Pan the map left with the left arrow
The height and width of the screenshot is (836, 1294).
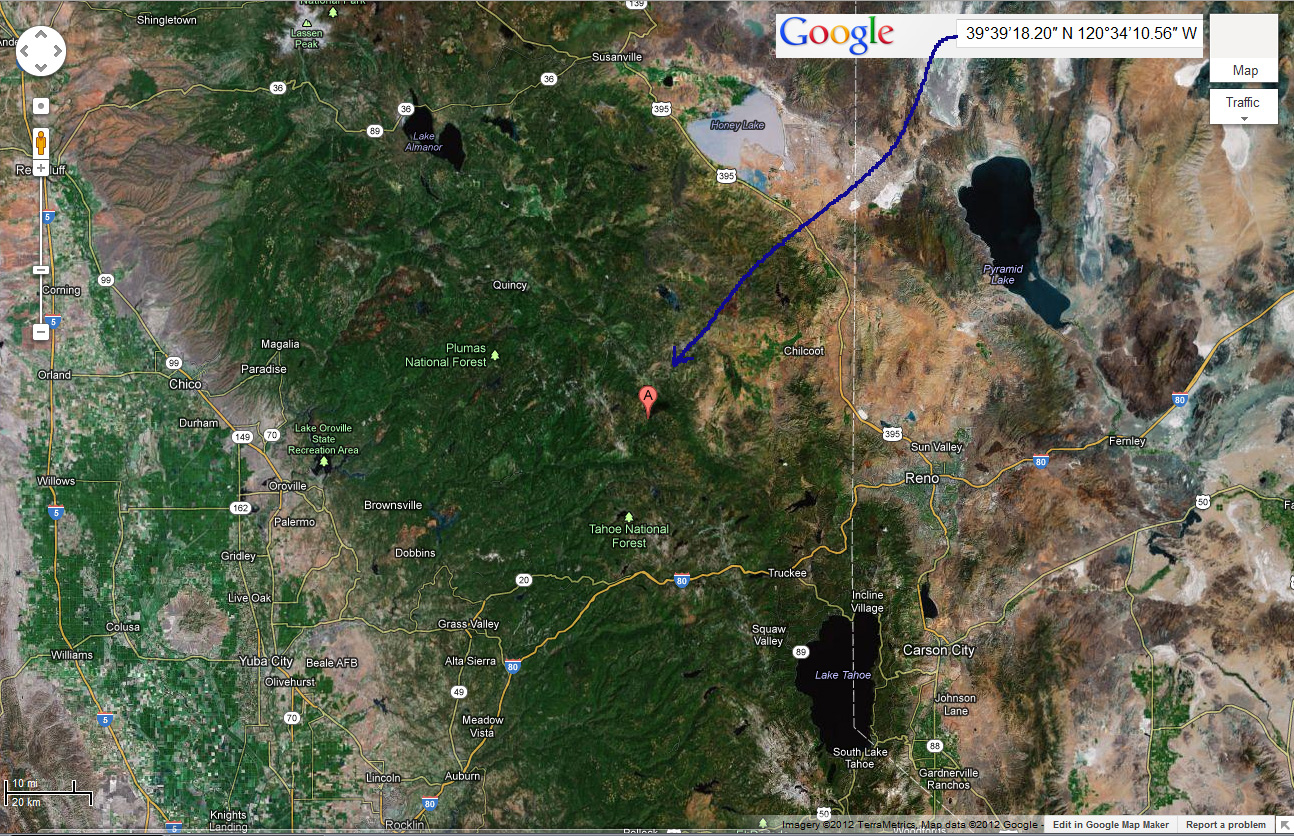(26, 51)
